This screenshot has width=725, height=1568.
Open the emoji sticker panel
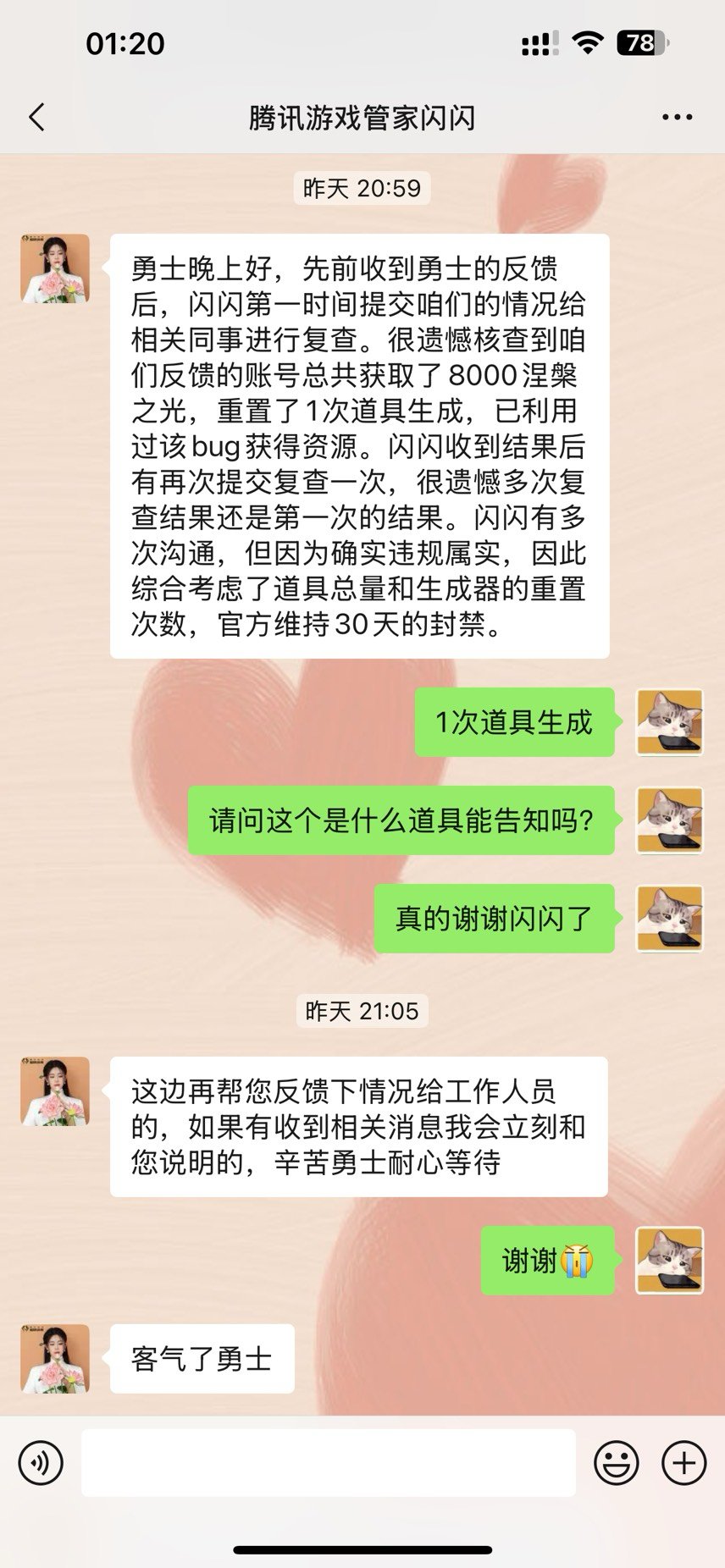point(616,1462)
